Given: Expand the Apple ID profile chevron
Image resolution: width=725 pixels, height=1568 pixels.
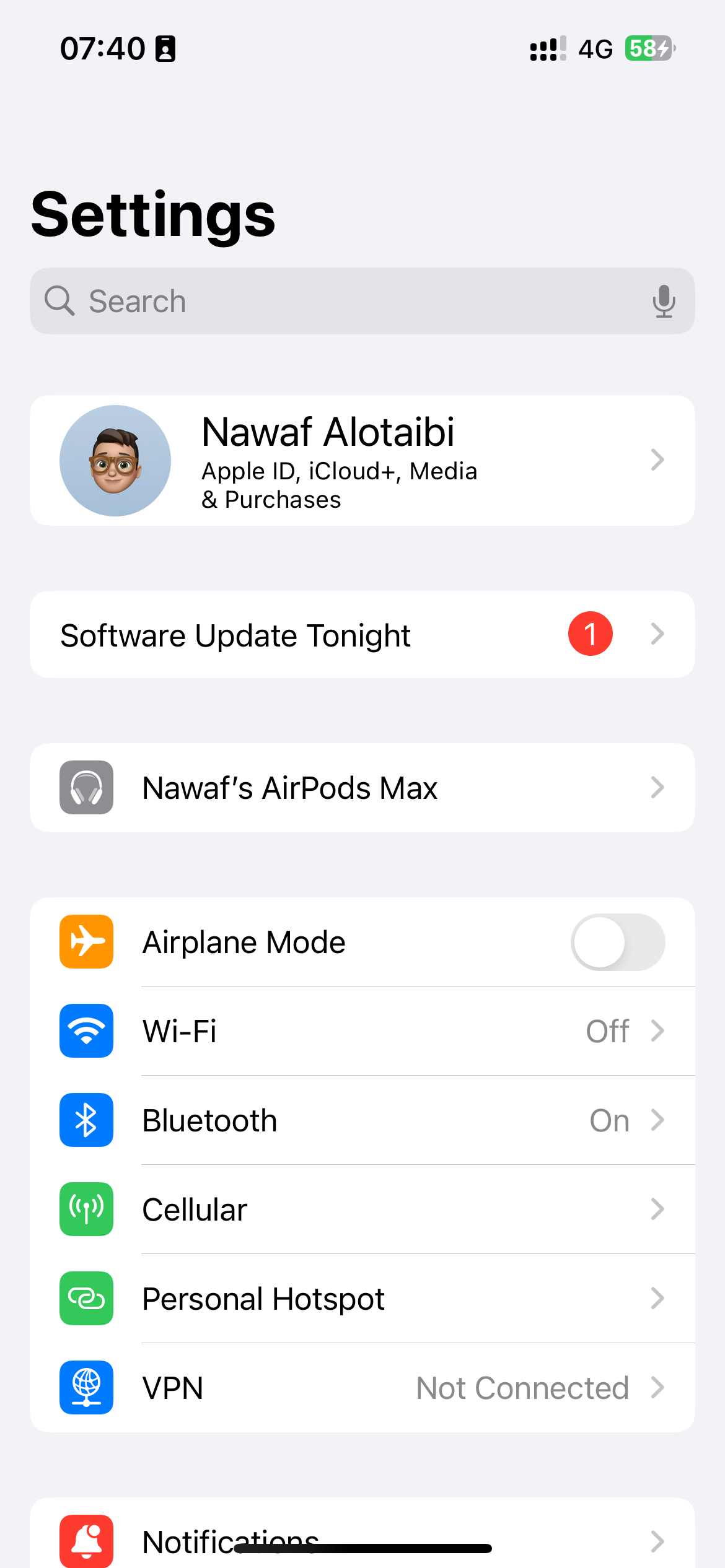Looking at the screenshot, I should tap(657, 460).
